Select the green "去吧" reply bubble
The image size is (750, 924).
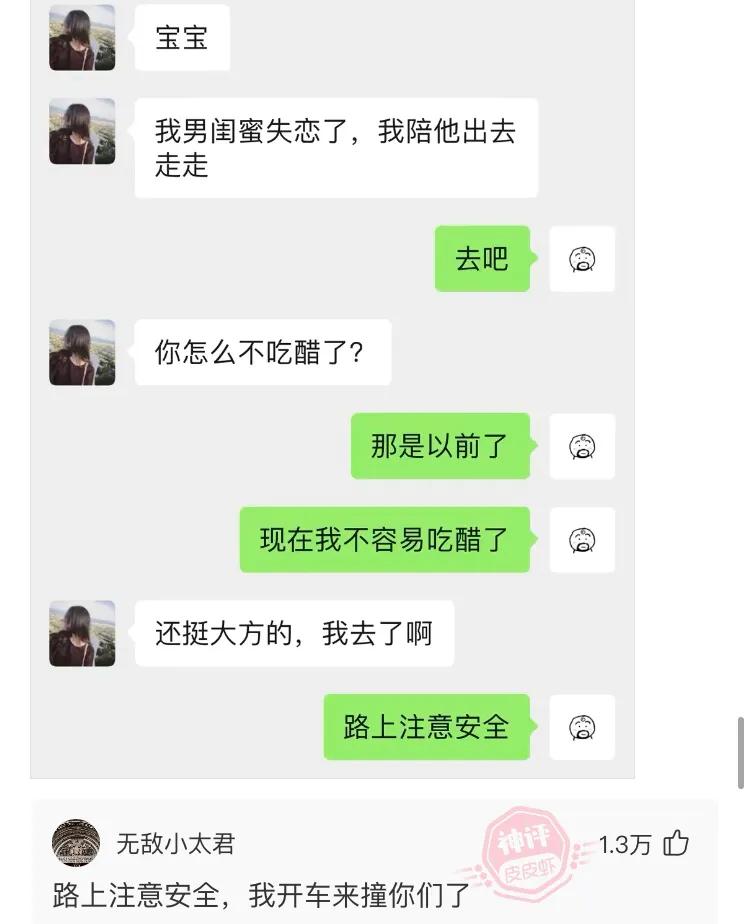481,259
